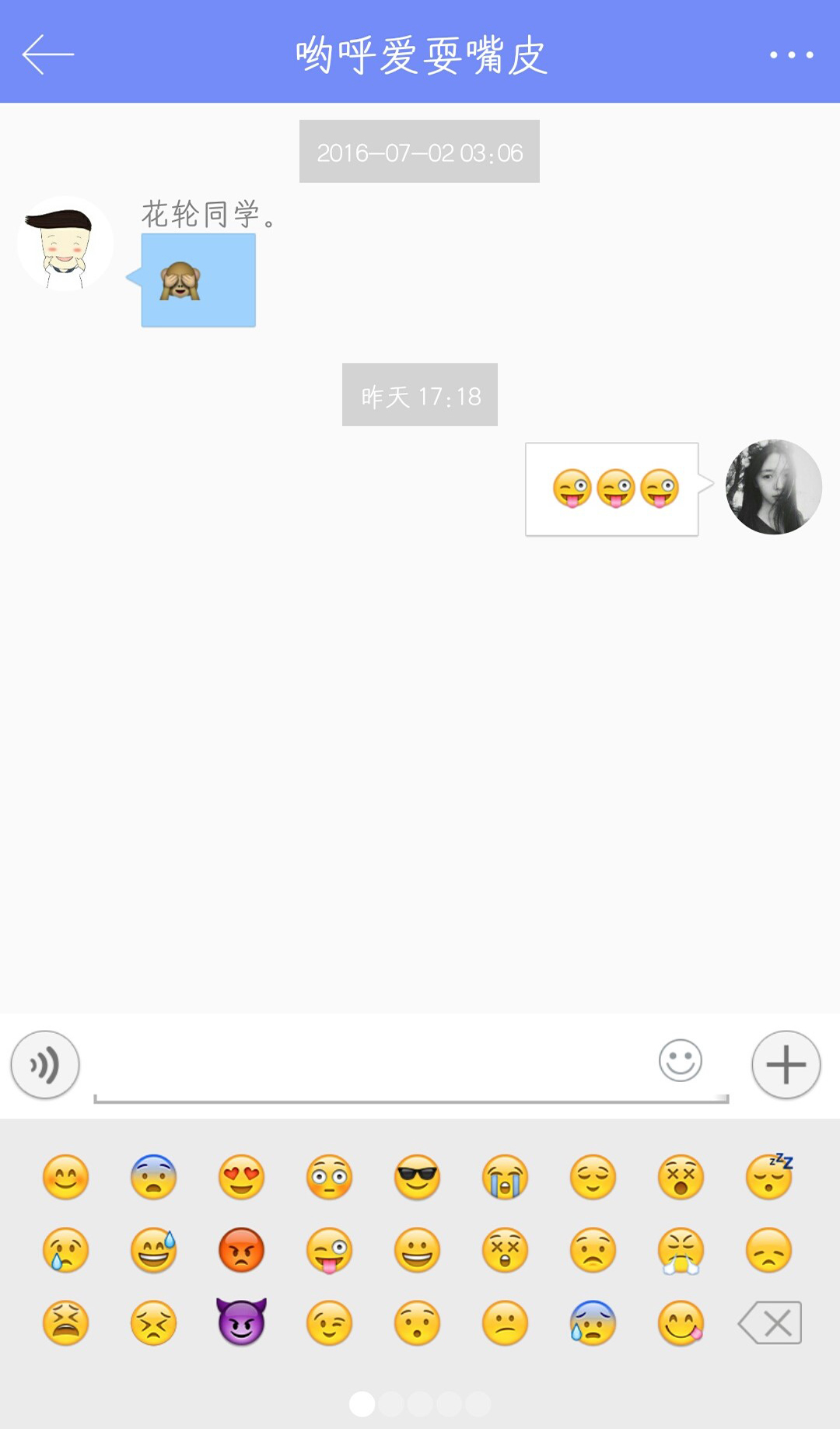Go back using the top-left arrow
840x1429 pixels.
[47, 54]
